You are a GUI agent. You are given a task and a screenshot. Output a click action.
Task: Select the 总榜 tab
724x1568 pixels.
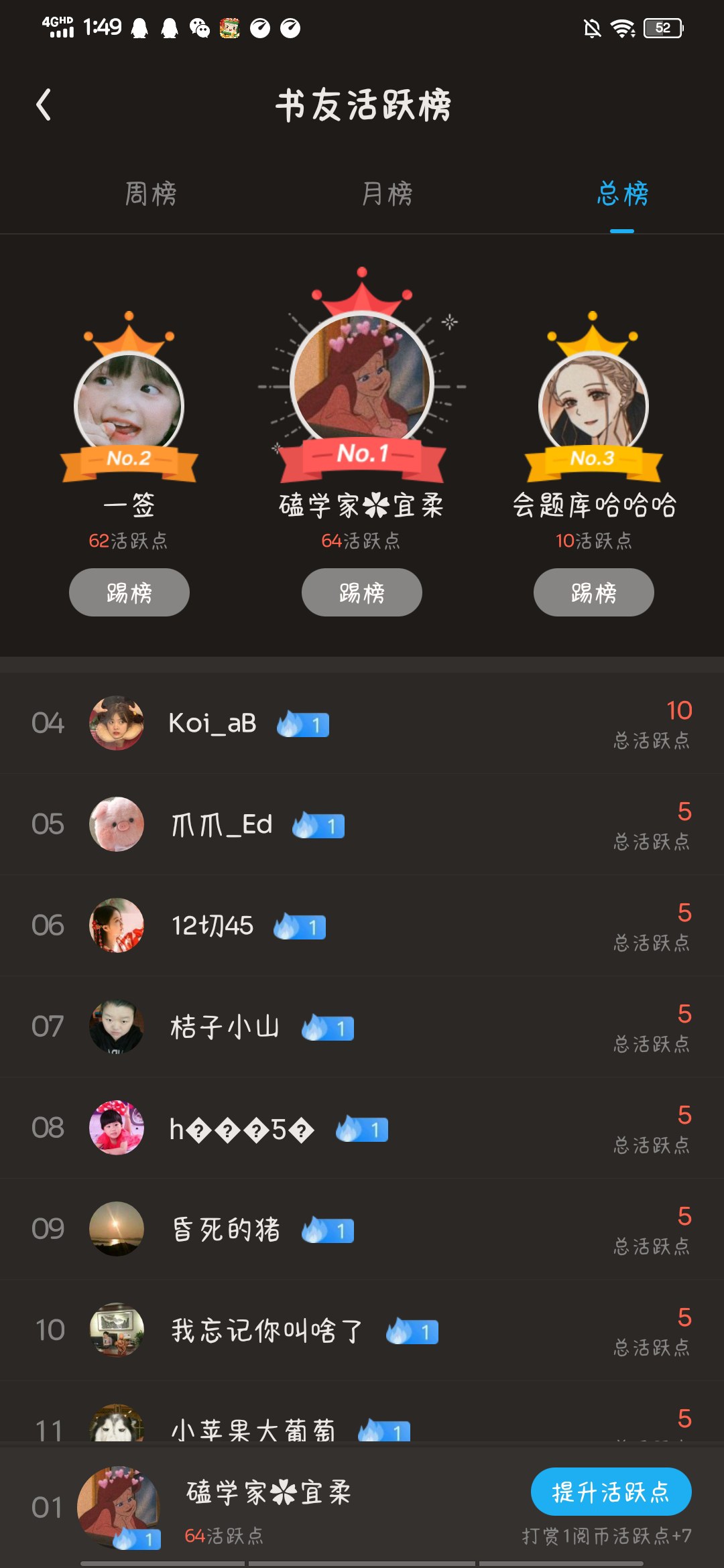[x=622, y=194]
